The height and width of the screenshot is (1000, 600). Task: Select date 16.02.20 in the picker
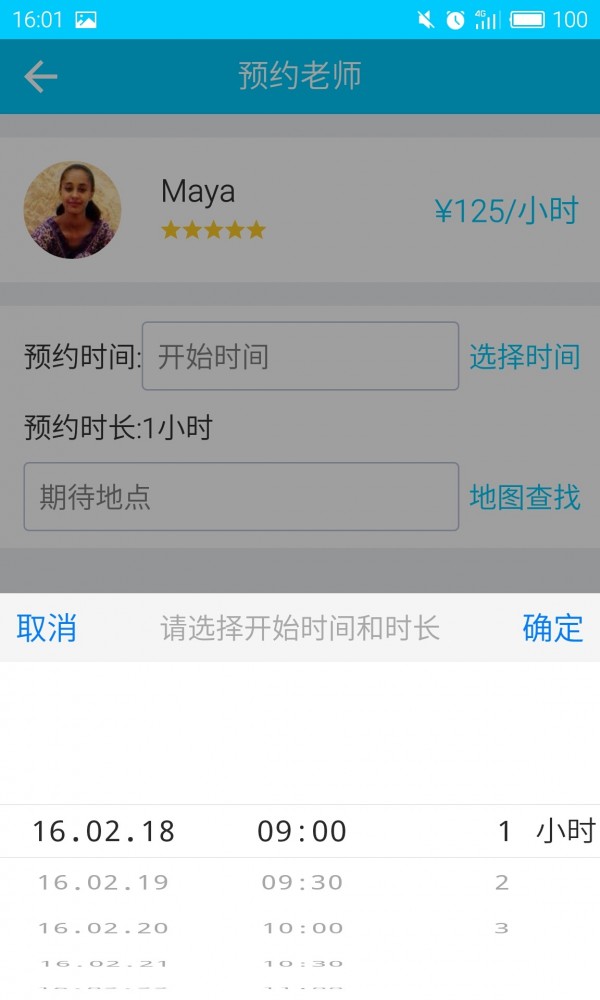point(103,928)
